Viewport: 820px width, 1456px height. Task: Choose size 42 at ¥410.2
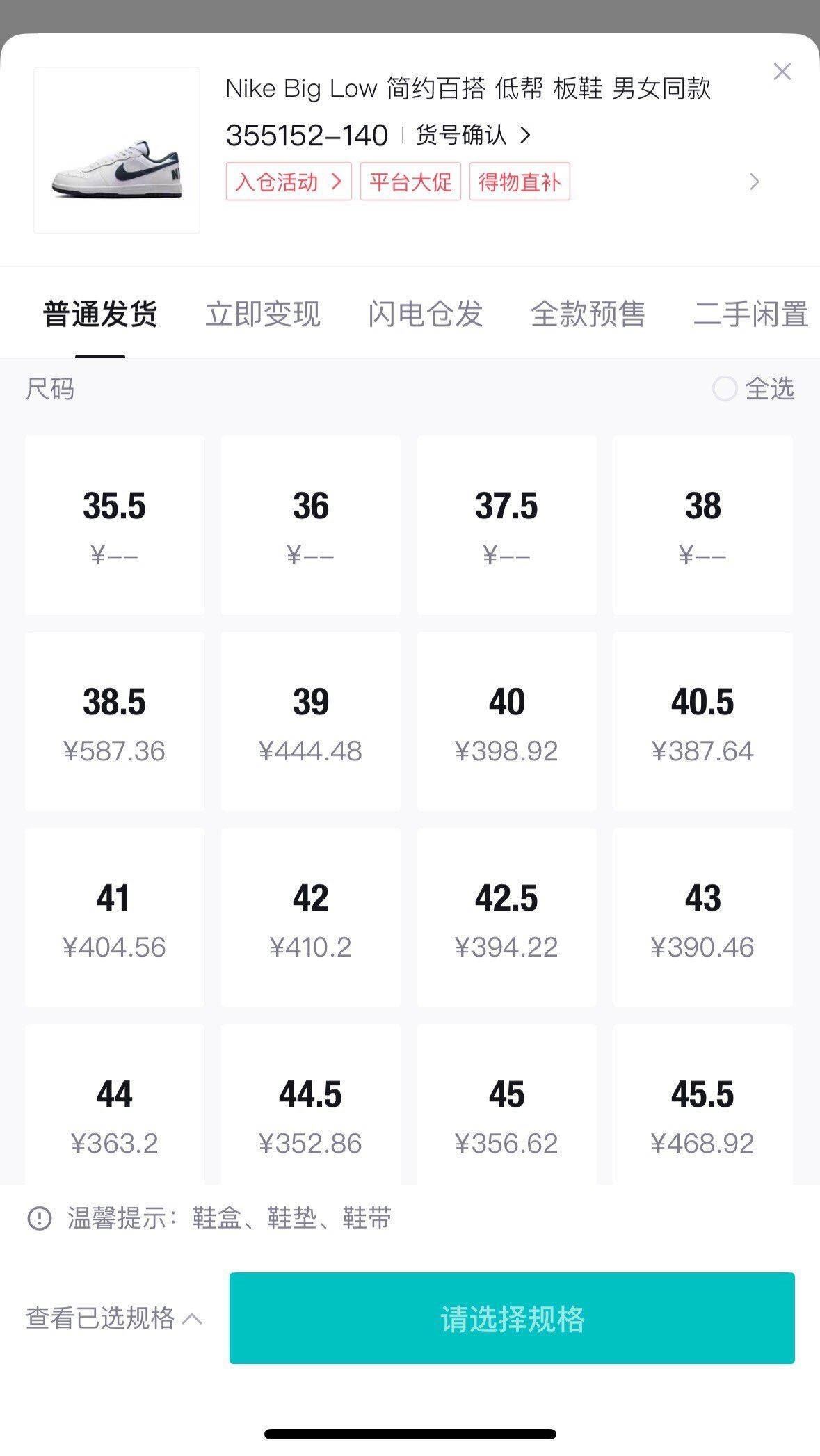click(311, 918)
